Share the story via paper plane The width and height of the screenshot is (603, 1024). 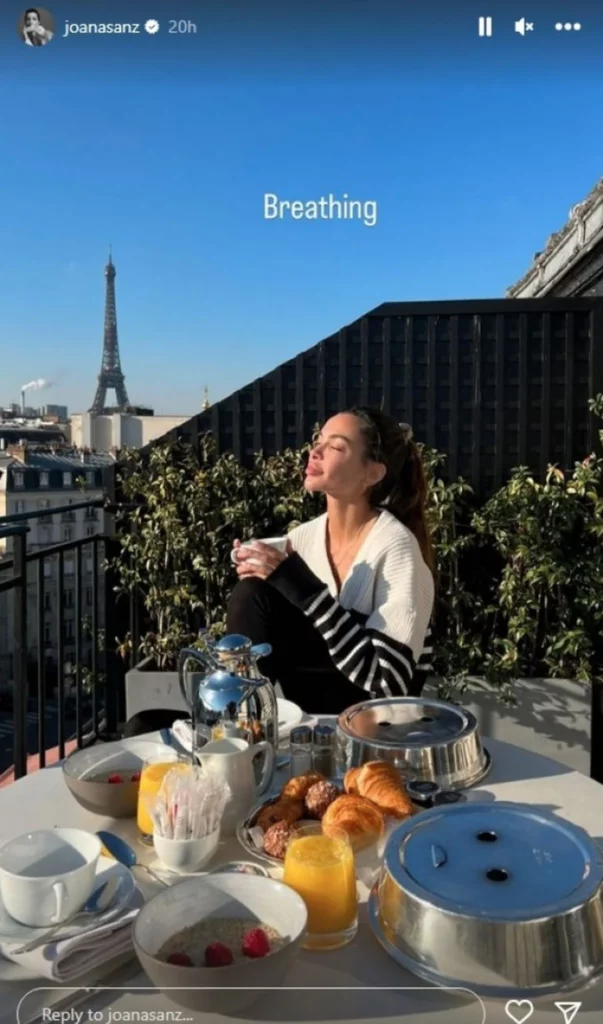point(567,1010)
